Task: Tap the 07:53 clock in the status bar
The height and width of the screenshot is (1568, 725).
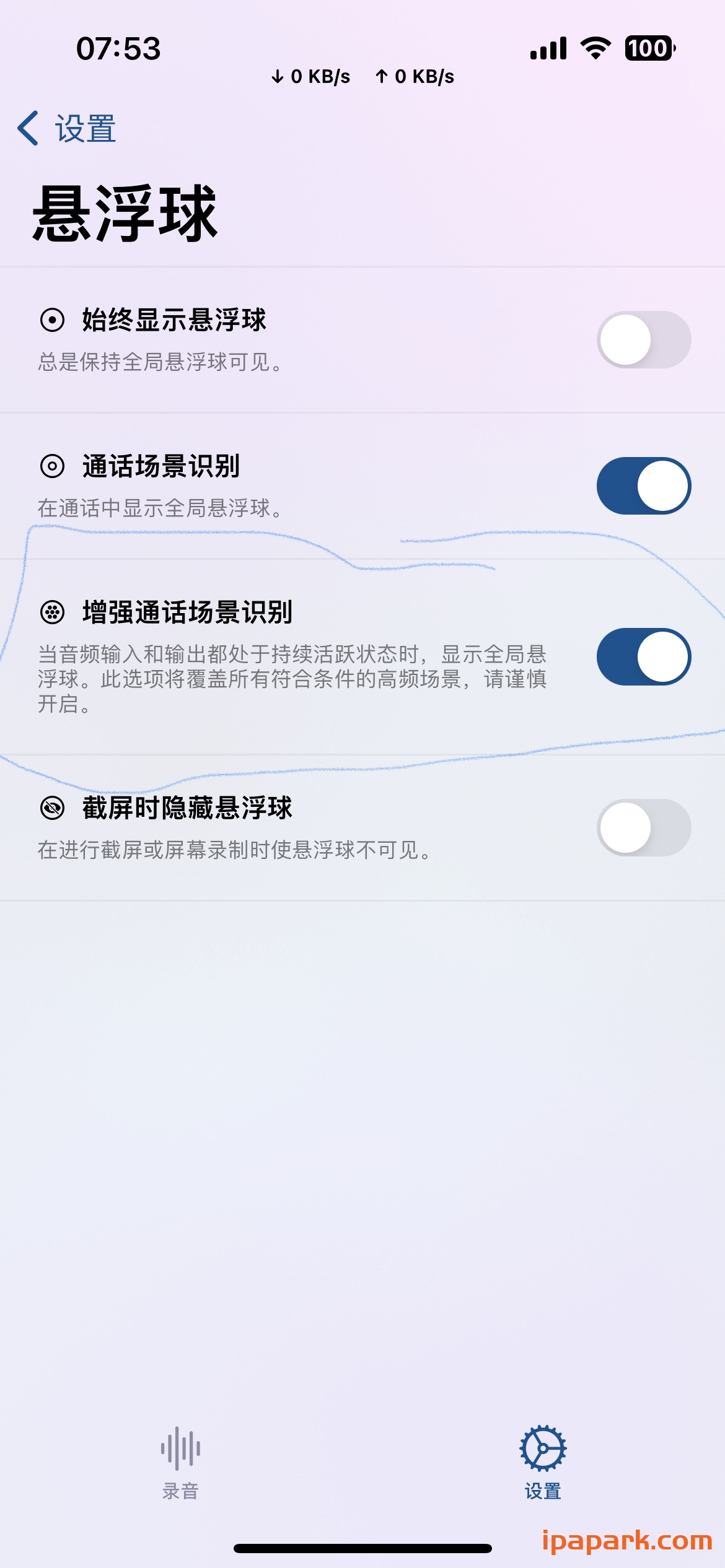Action: pos(120,48)
